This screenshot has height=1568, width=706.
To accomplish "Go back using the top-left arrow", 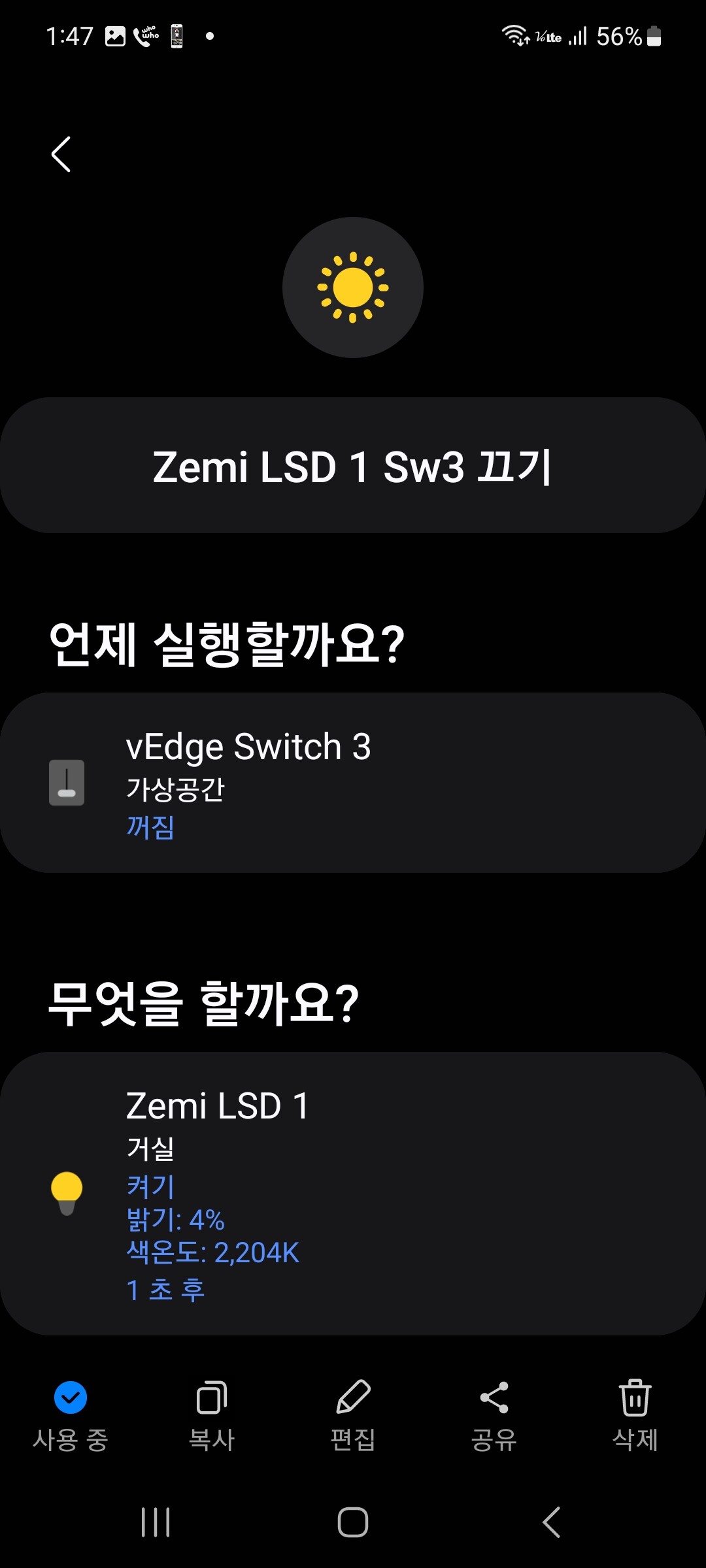I will click(x=61, y=154).
